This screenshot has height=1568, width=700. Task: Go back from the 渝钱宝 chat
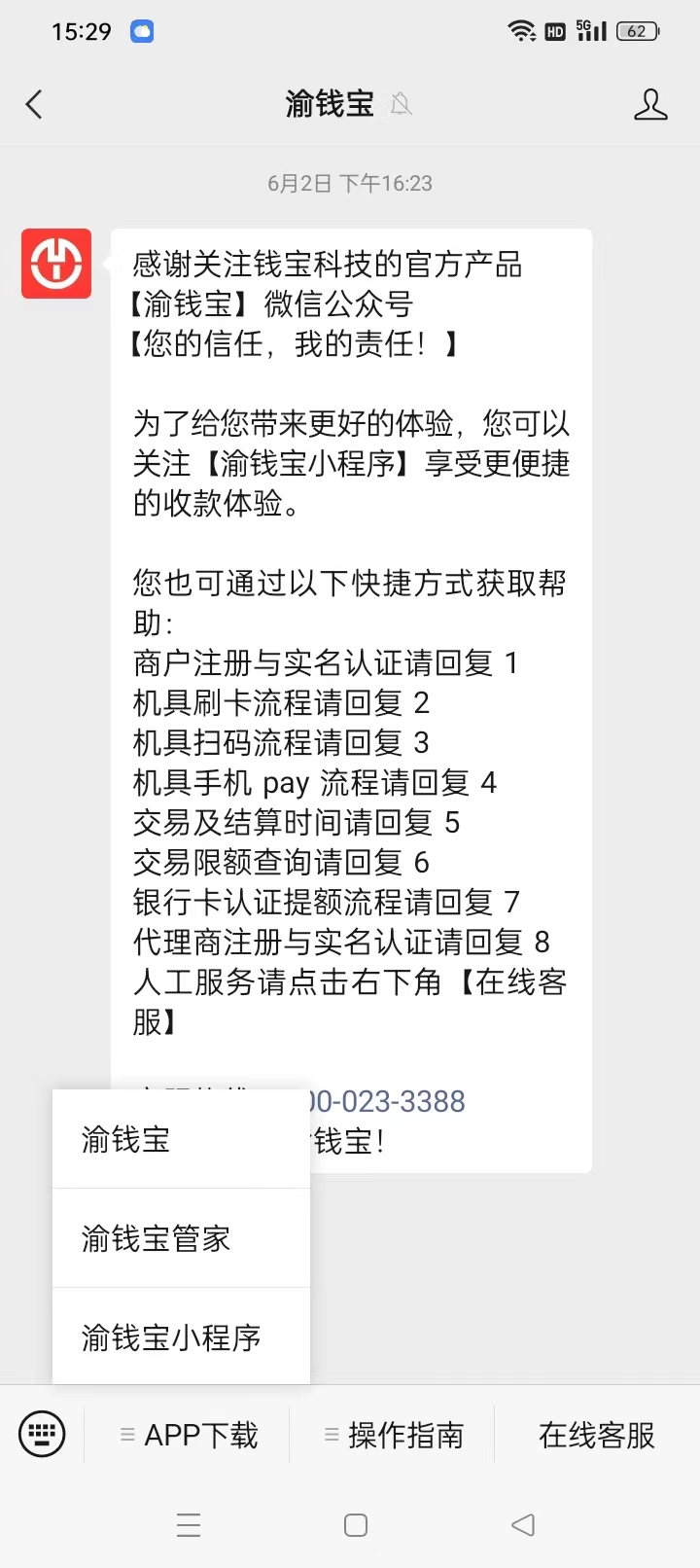click(x=35, y=104)
